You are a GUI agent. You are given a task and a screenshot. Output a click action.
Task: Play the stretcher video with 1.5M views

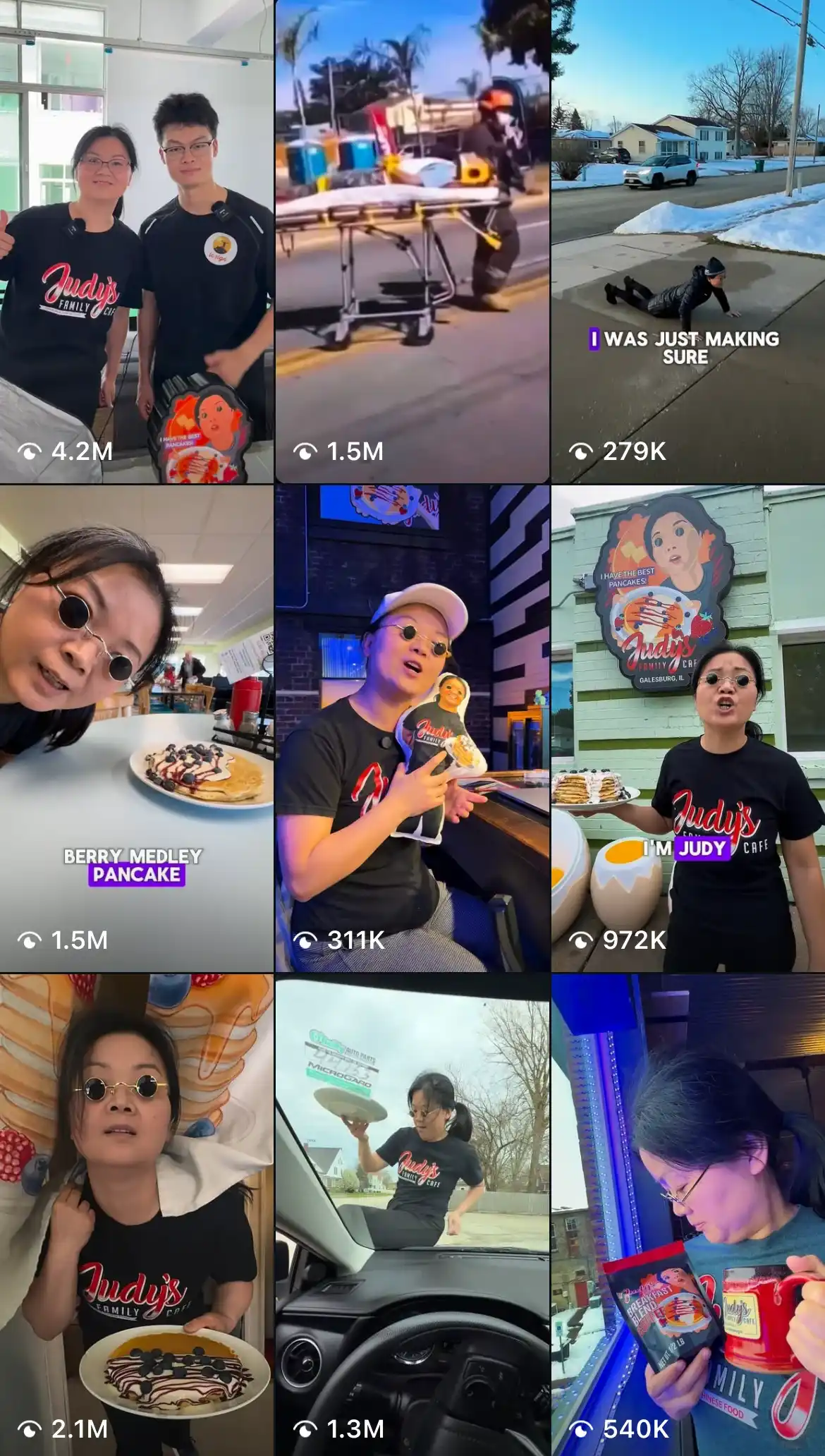click(x=412, y=241)
